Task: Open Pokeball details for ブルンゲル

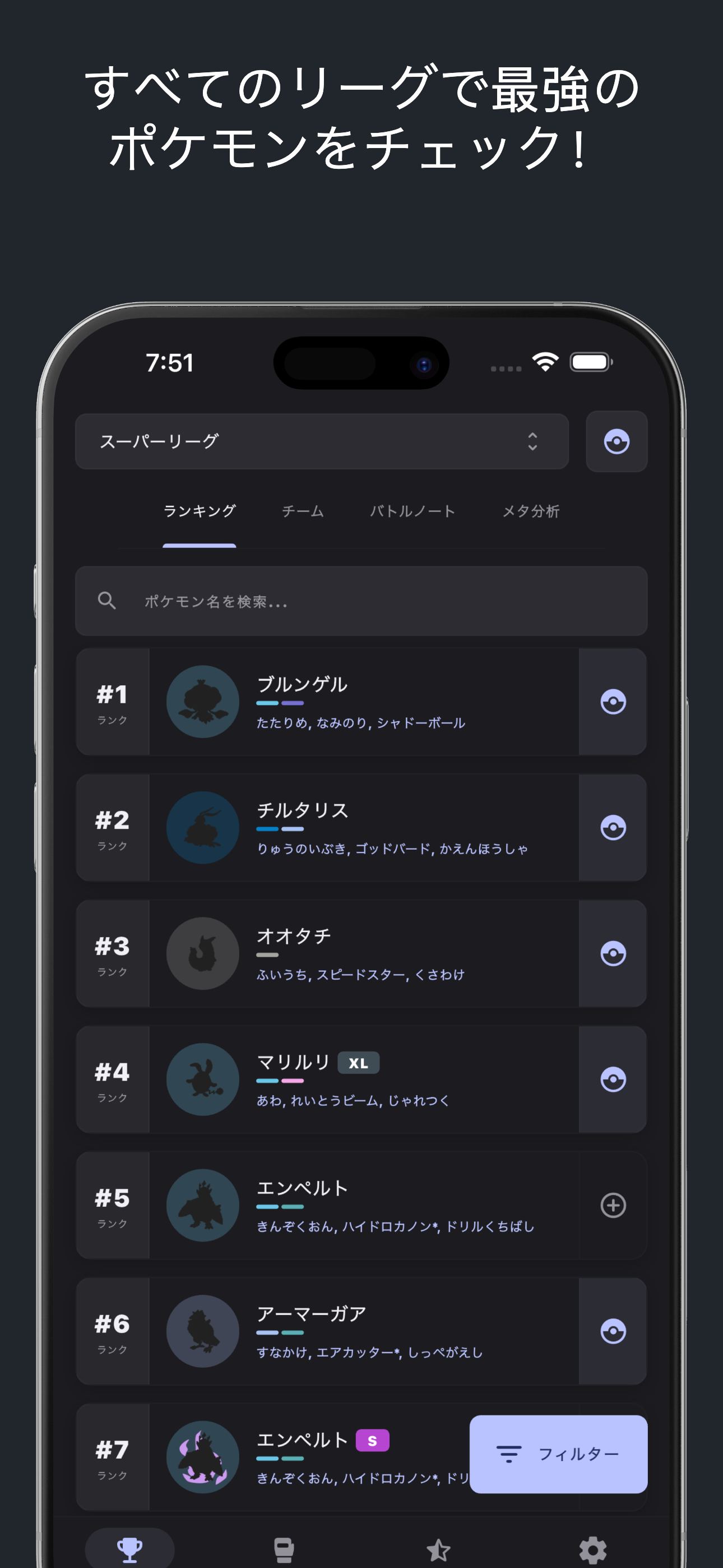Action: [615, 701]
